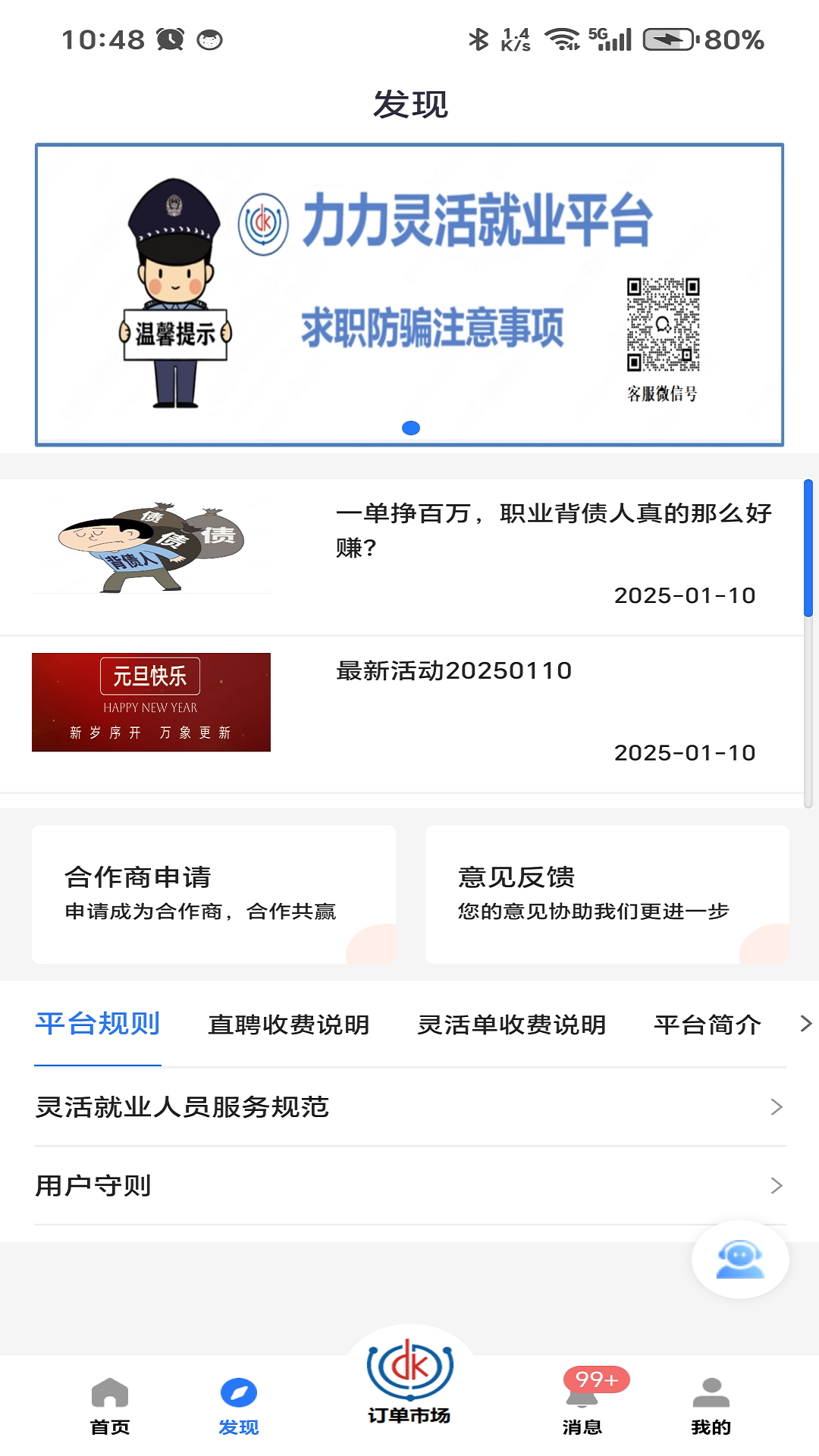Select the 灵活单收费说明 tab
Image resolution: width=819 pixels, height=1456 pixels.
(513, 1025)
